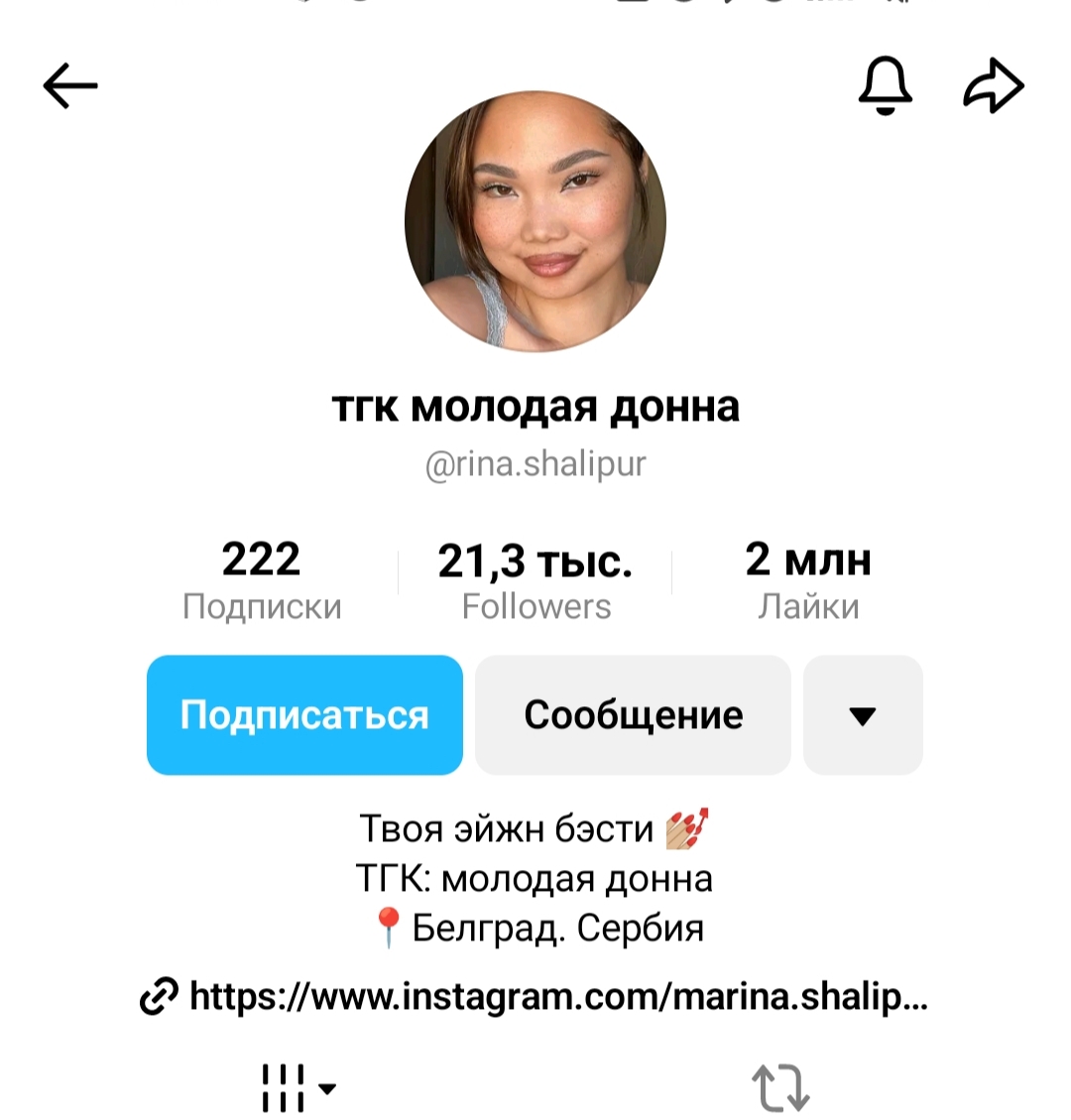View the 222 Подписки list
This screenshot has width=1071, height=1120.
click(x=262, y=580)
